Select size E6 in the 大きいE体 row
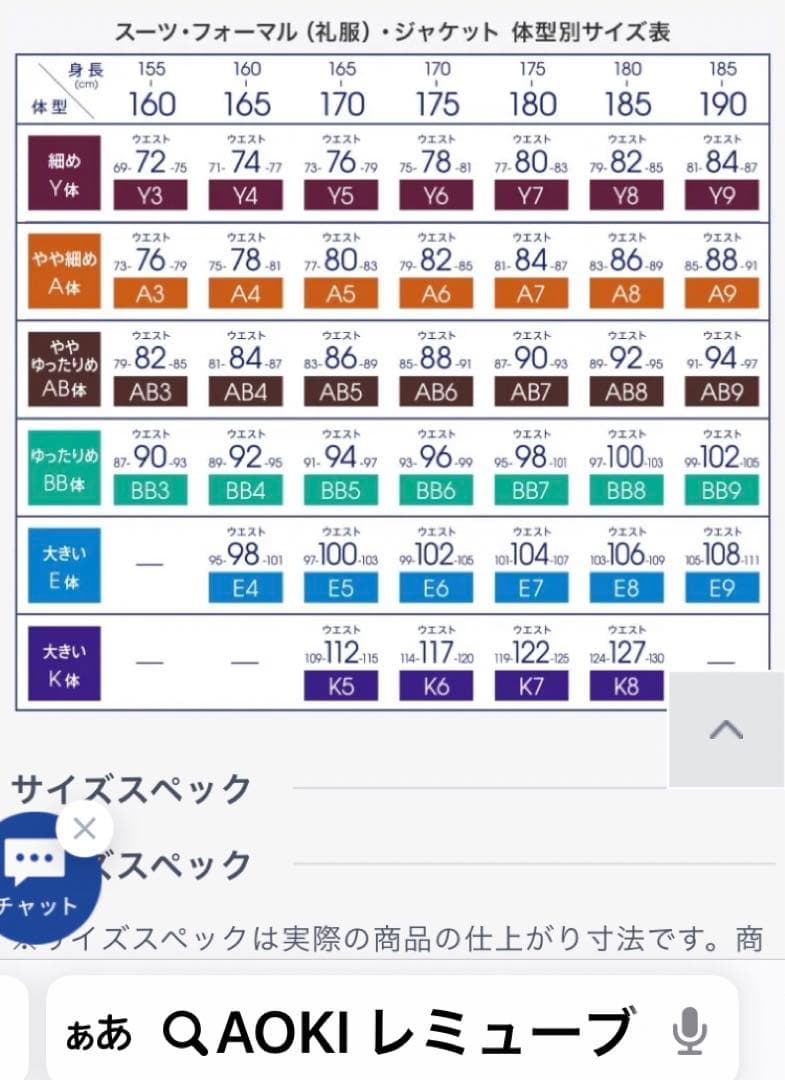 [x=437, y=588]
